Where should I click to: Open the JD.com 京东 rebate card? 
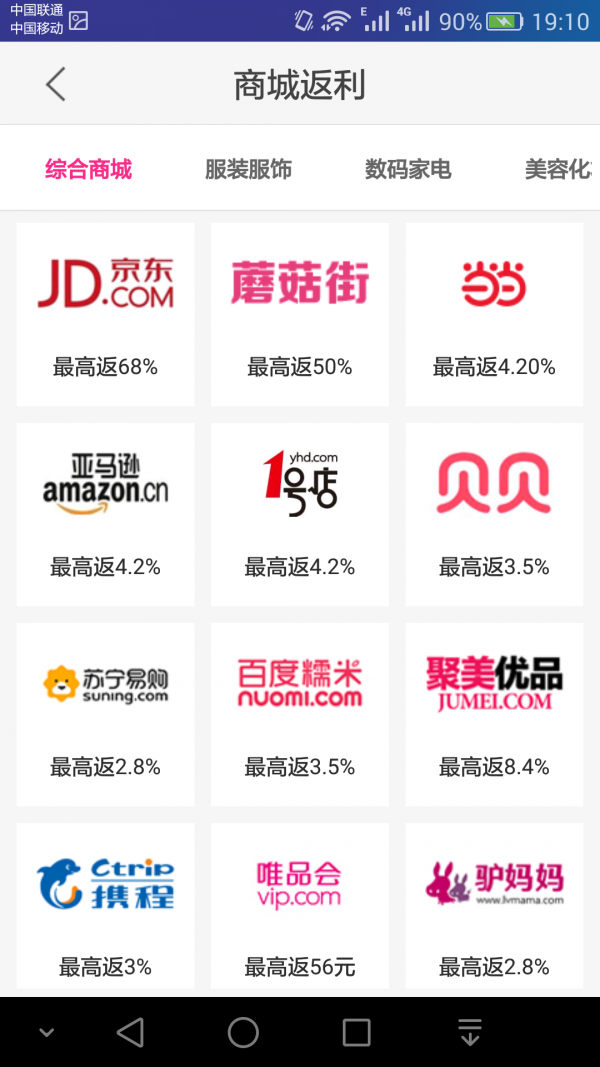coord(105,314)
